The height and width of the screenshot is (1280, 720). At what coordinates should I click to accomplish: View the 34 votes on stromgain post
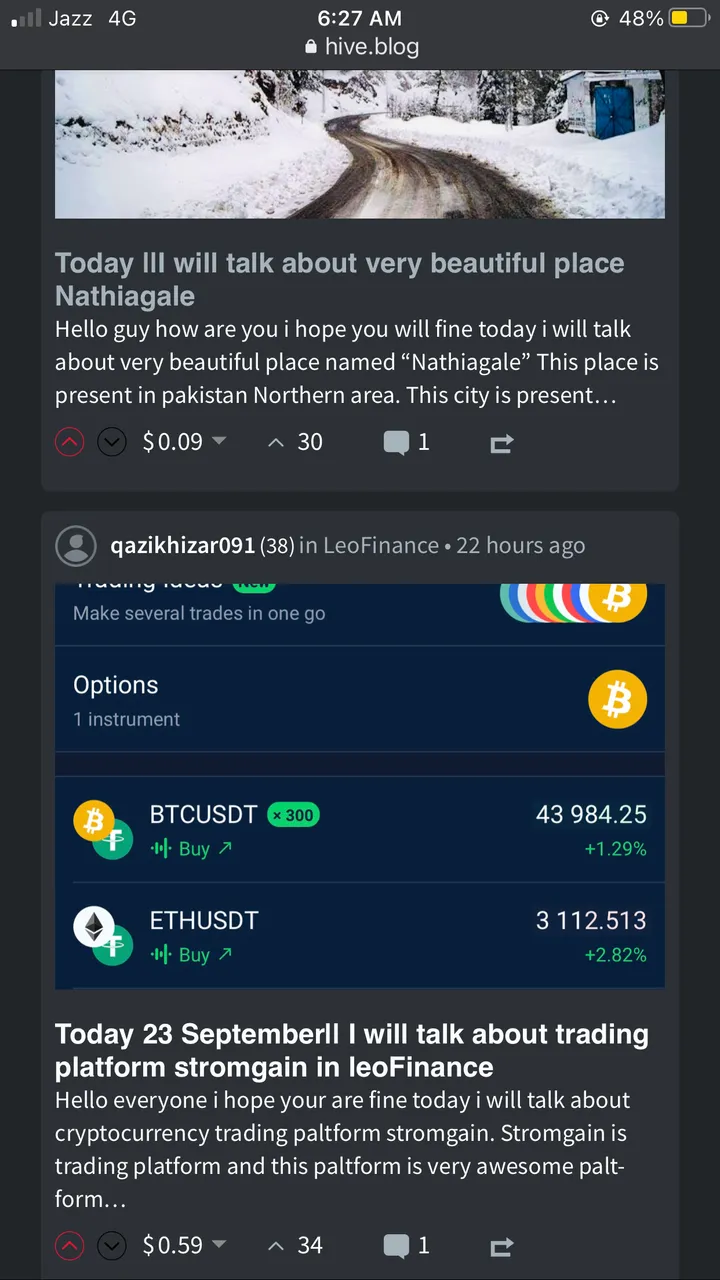click(x=296, y=1246)
